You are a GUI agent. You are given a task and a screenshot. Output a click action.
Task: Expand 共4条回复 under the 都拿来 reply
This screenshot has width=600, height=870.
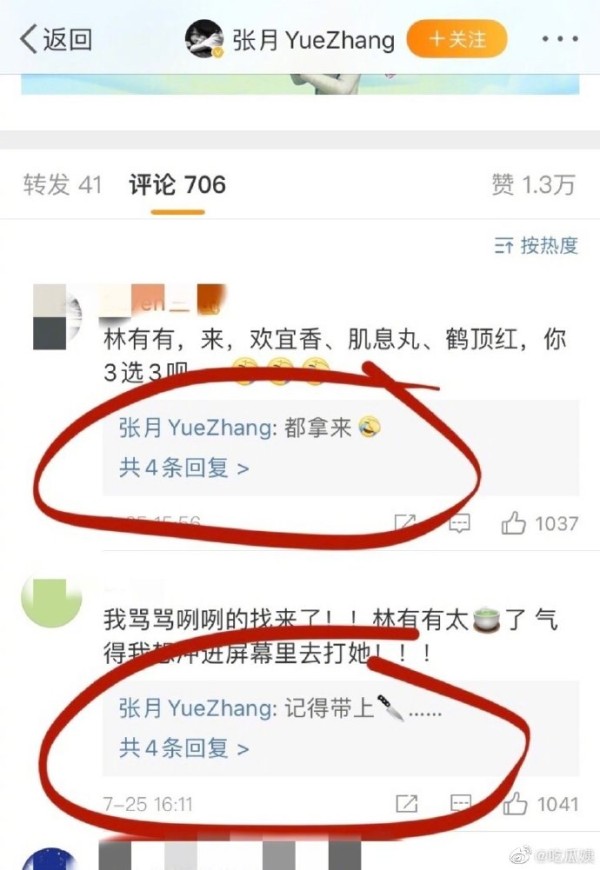pos(184,468)
